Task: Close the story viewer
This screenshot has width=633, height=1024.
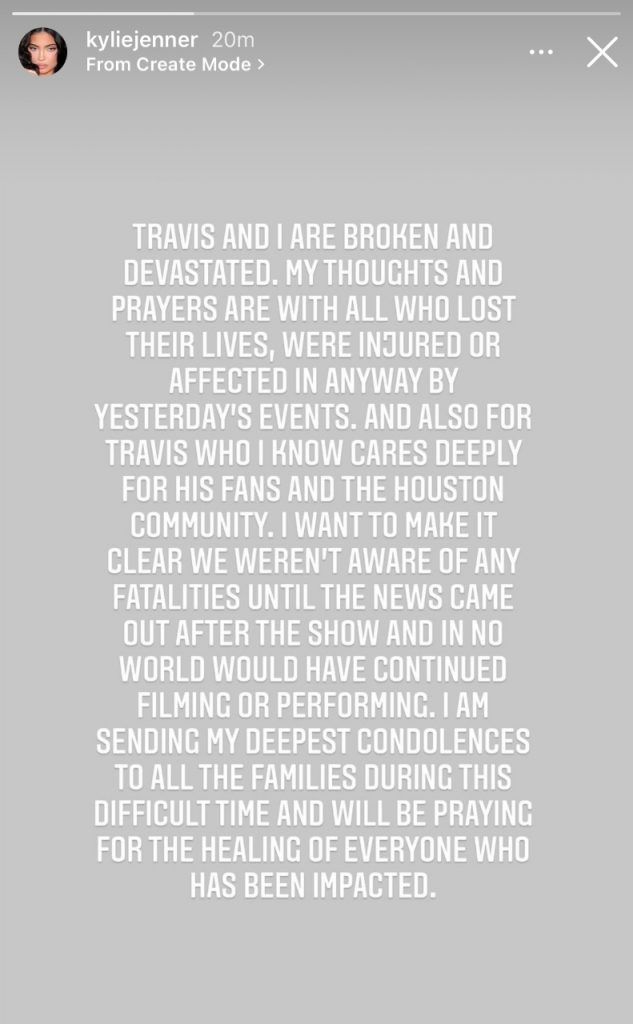Action: (x=601, y=52)
